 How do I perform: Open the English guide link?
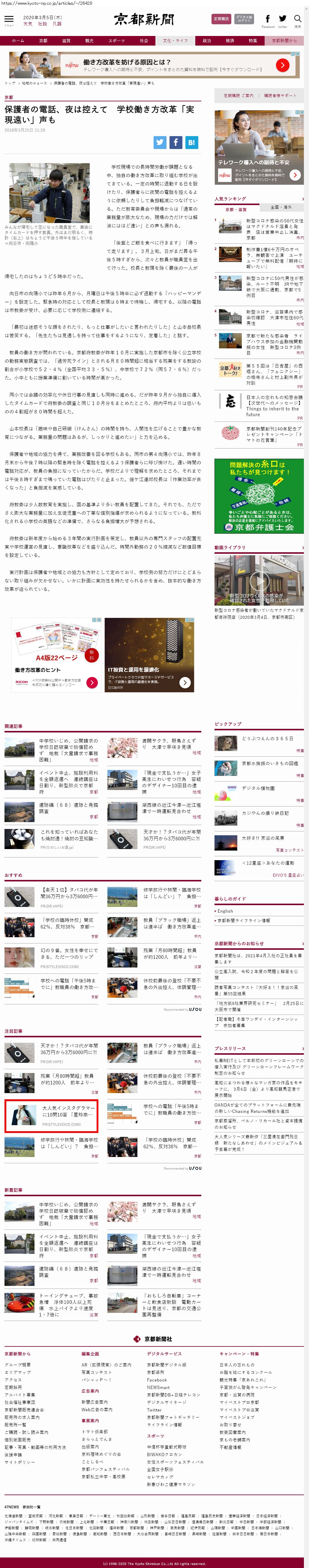pyautogui.click(x=225, y=911)
